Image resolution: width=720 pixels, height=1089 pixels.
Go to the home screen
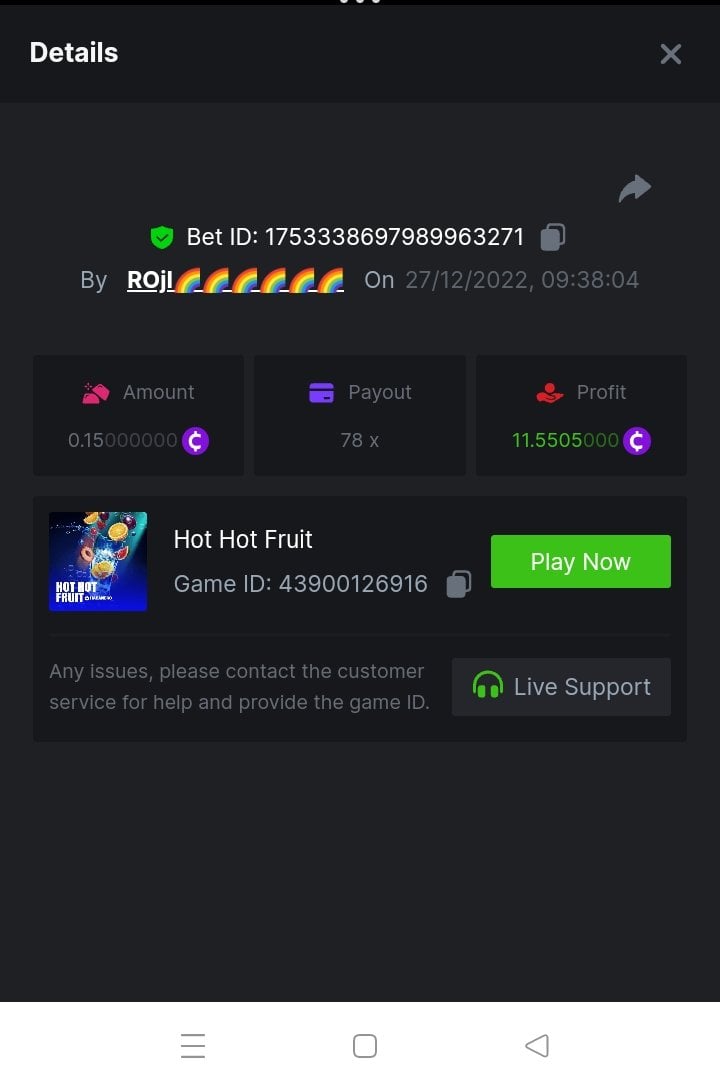(x=365, y=1046)
